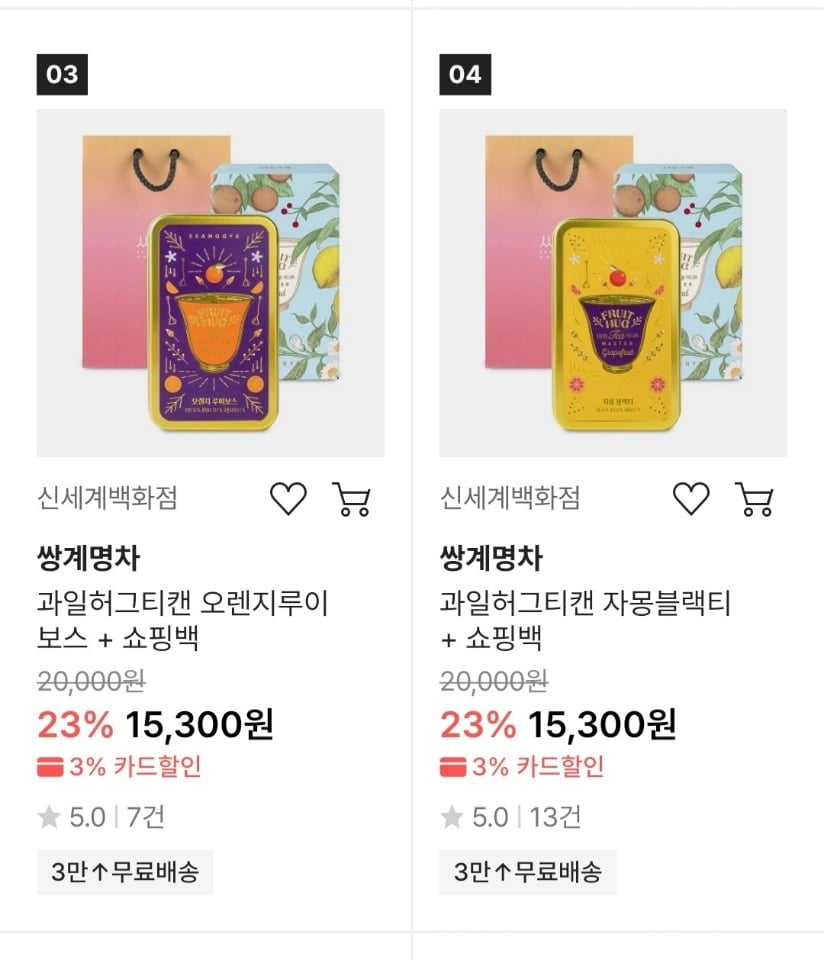Open the 자몽블랙티 tea can product image
The height and width of the screenshot is (960, 824).
[613, 283]
